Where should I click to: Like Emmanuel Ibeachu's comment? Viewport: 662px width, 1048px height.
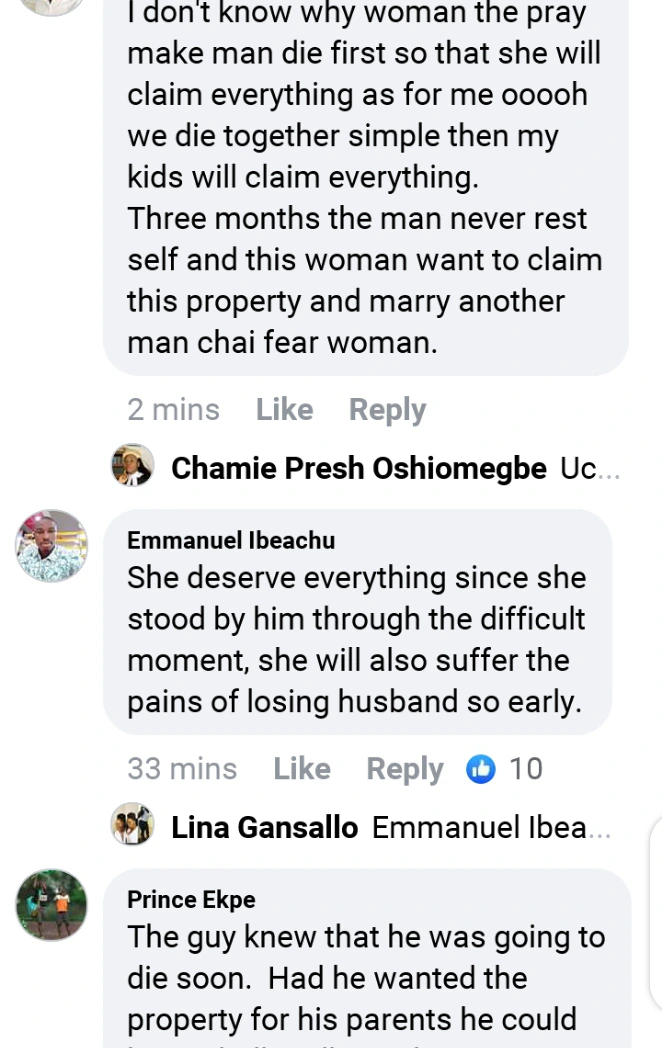[301, 768]
